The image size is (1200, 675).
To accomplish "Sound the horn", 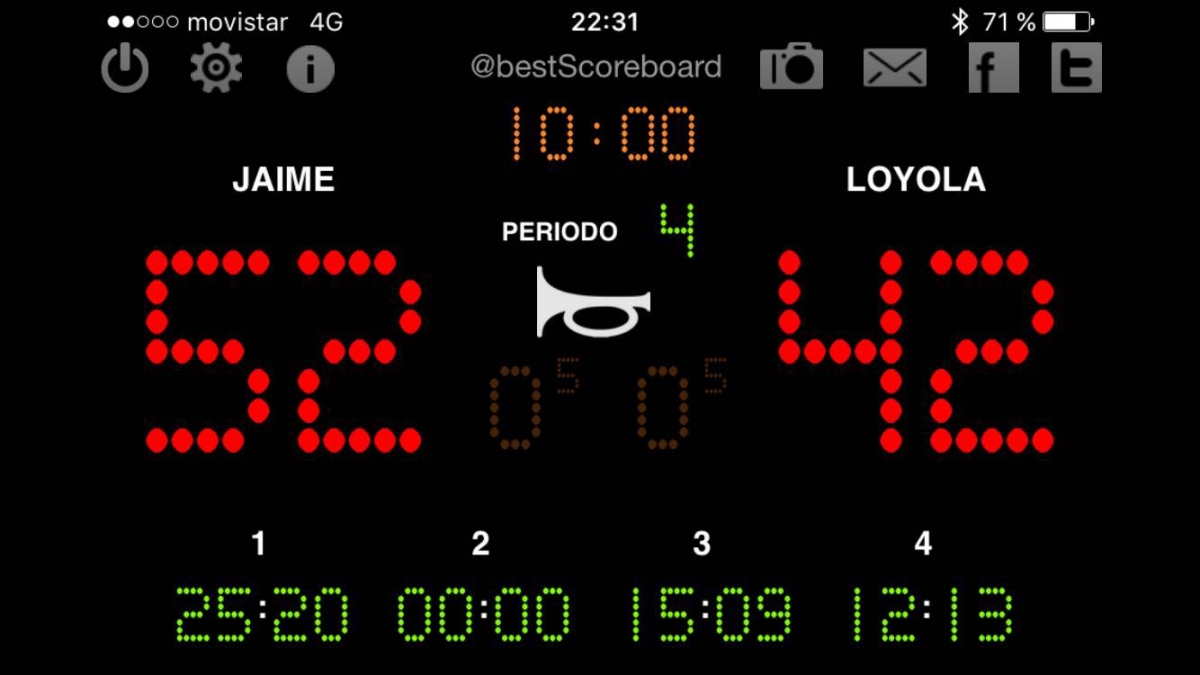I will point(593,302).
